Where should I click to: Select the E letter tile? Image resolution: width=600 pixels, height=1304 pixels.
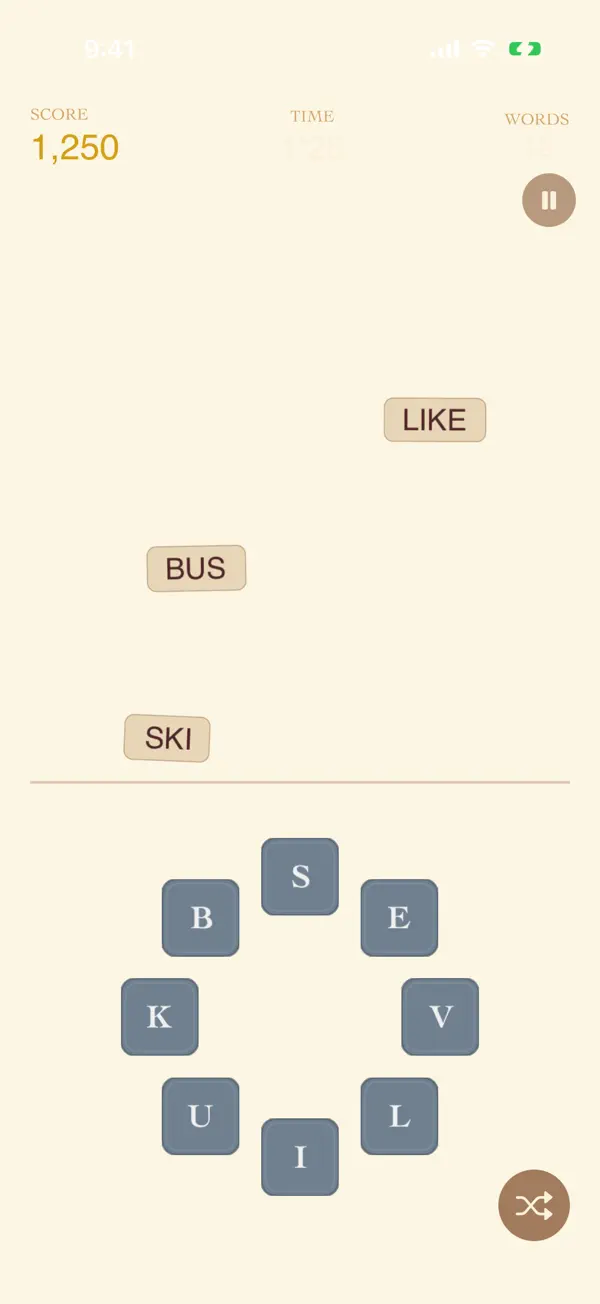pos(399,917)
